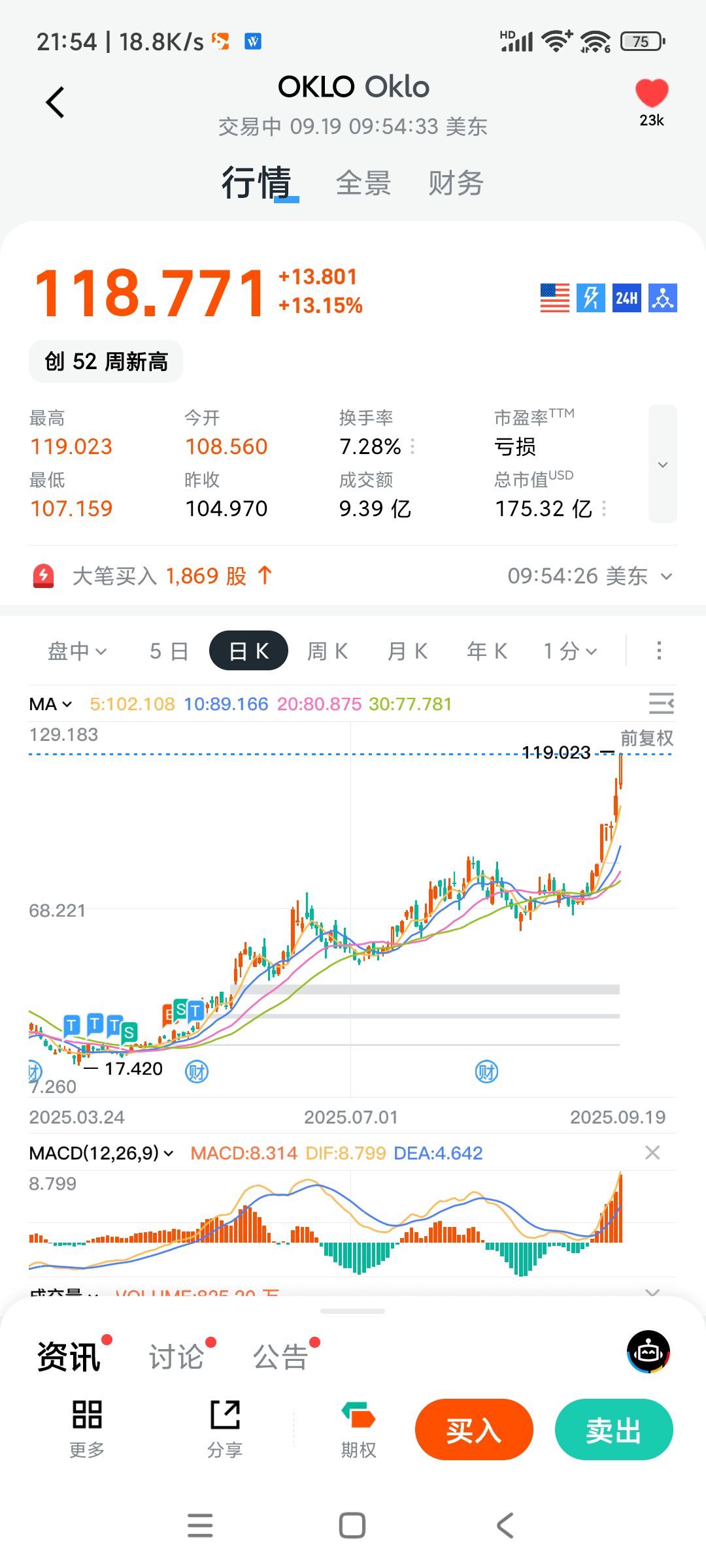
Task: Open the 1分 interval dropdown
Action: [x=570, y=651]
